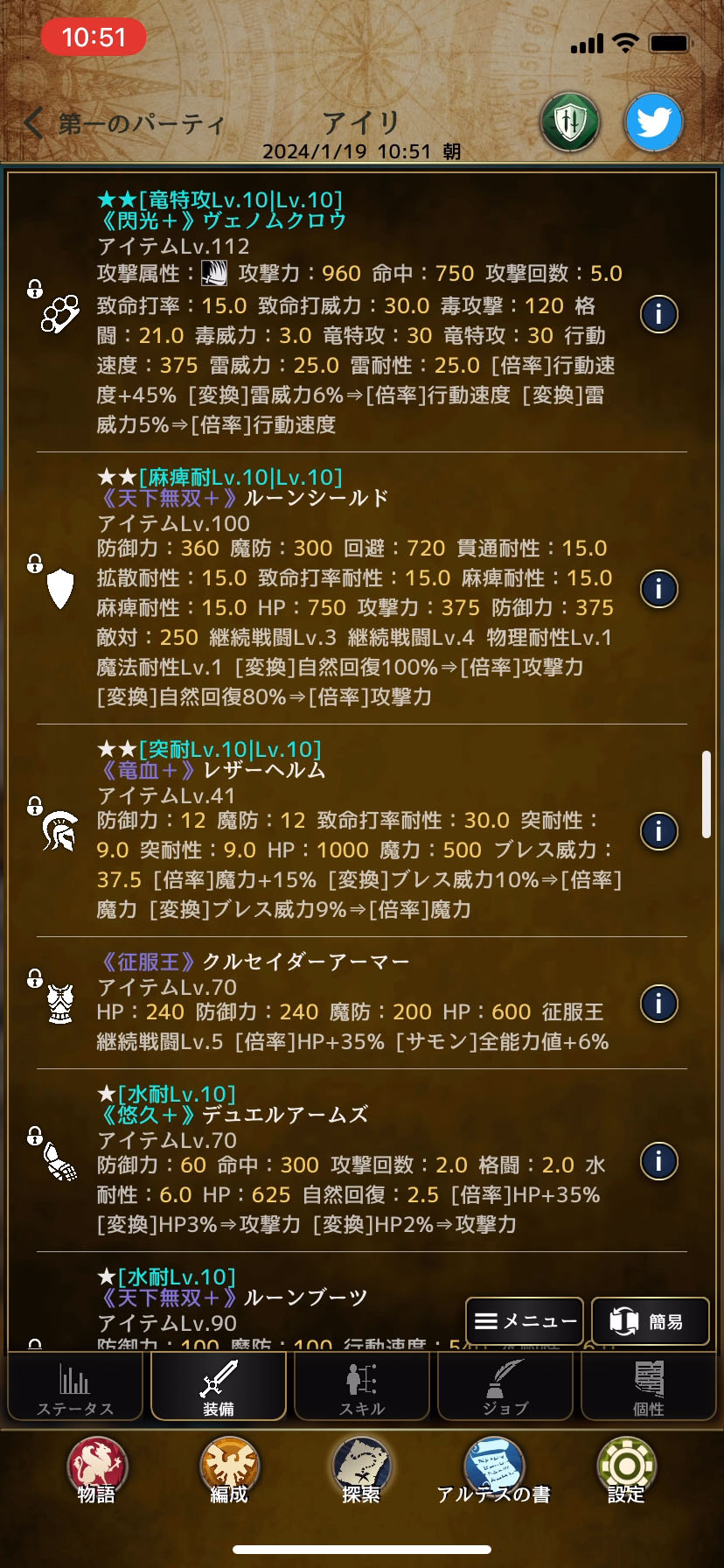
Task: Open info for レザーヘルム
Action: click(658, 830)
